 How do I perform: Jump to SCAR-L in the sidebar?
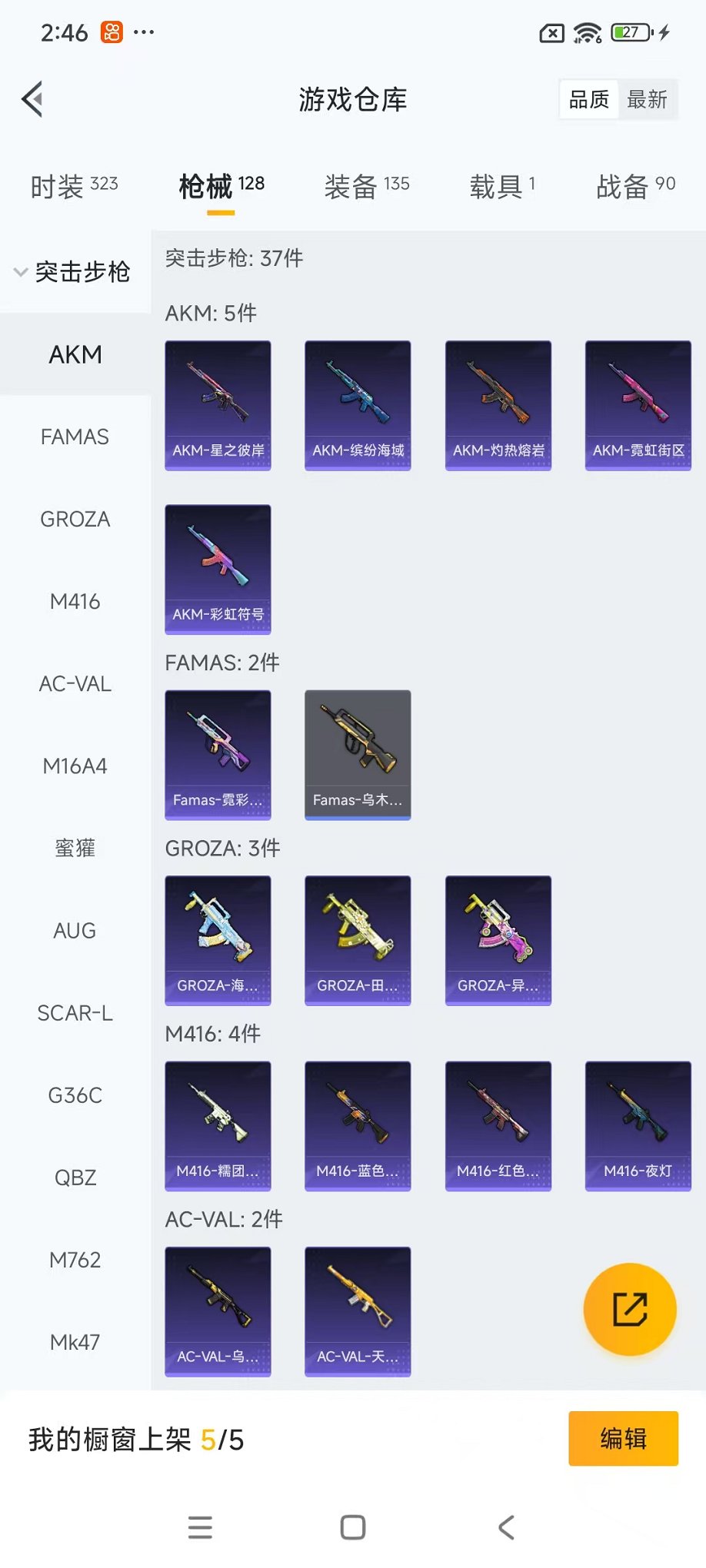(75, 1013)
